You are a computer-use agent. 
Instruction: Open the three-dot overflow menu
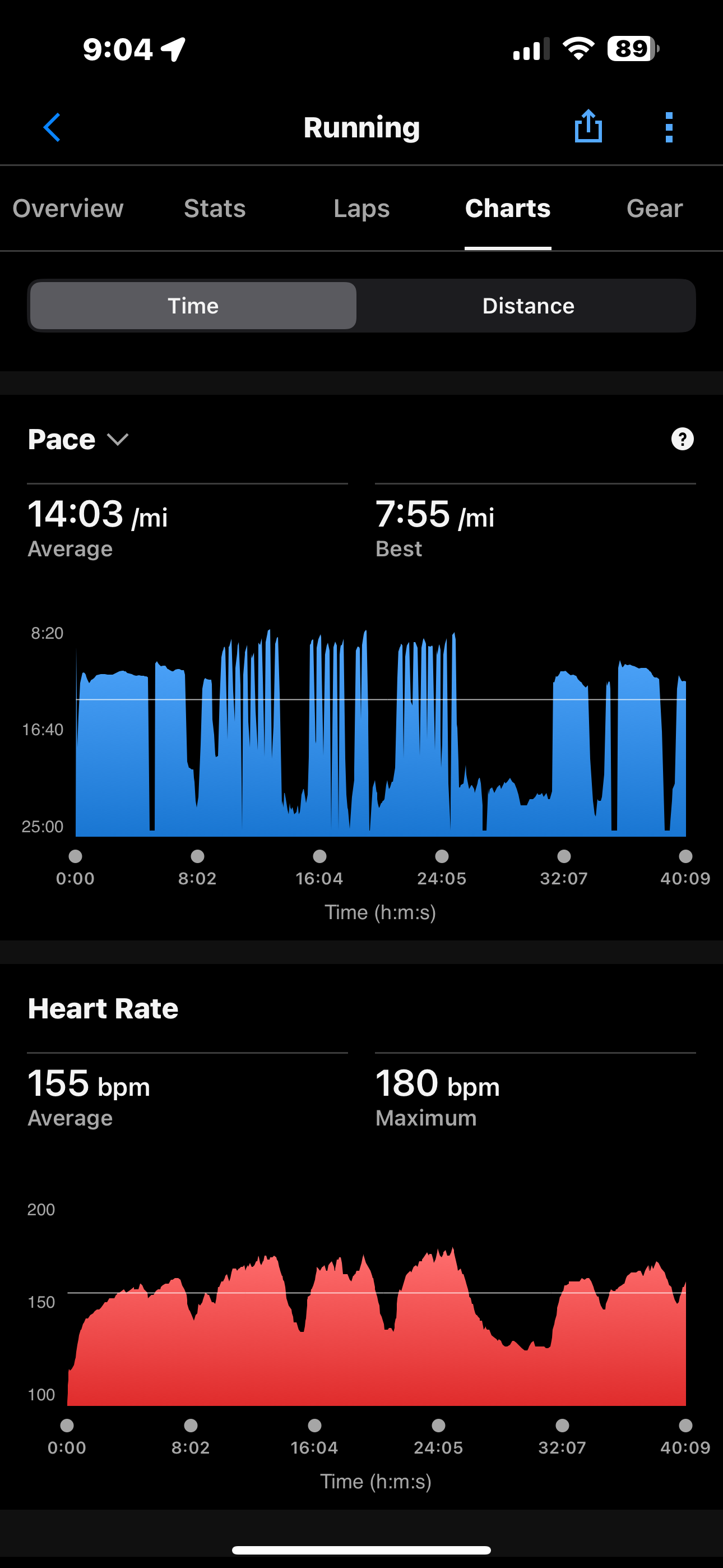click(x=669, y=127)
